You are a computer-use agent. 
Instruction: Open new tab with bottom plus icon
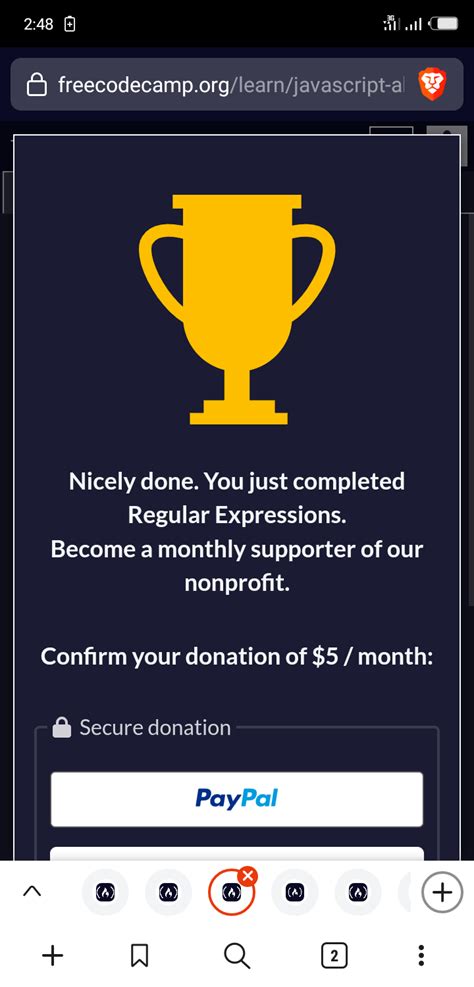(x=53, y=956)
